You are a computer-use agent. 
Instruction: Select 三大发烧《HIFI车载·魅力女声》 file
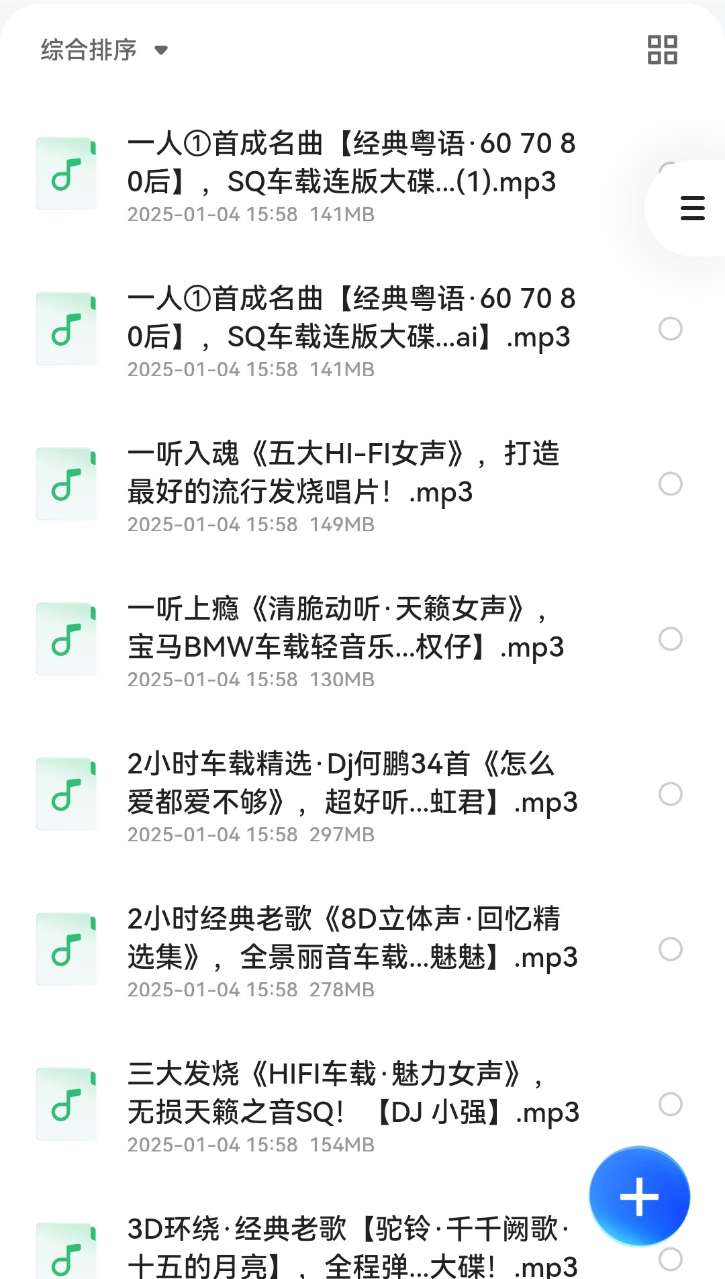pyautogui.click(x=670, y=1104)
